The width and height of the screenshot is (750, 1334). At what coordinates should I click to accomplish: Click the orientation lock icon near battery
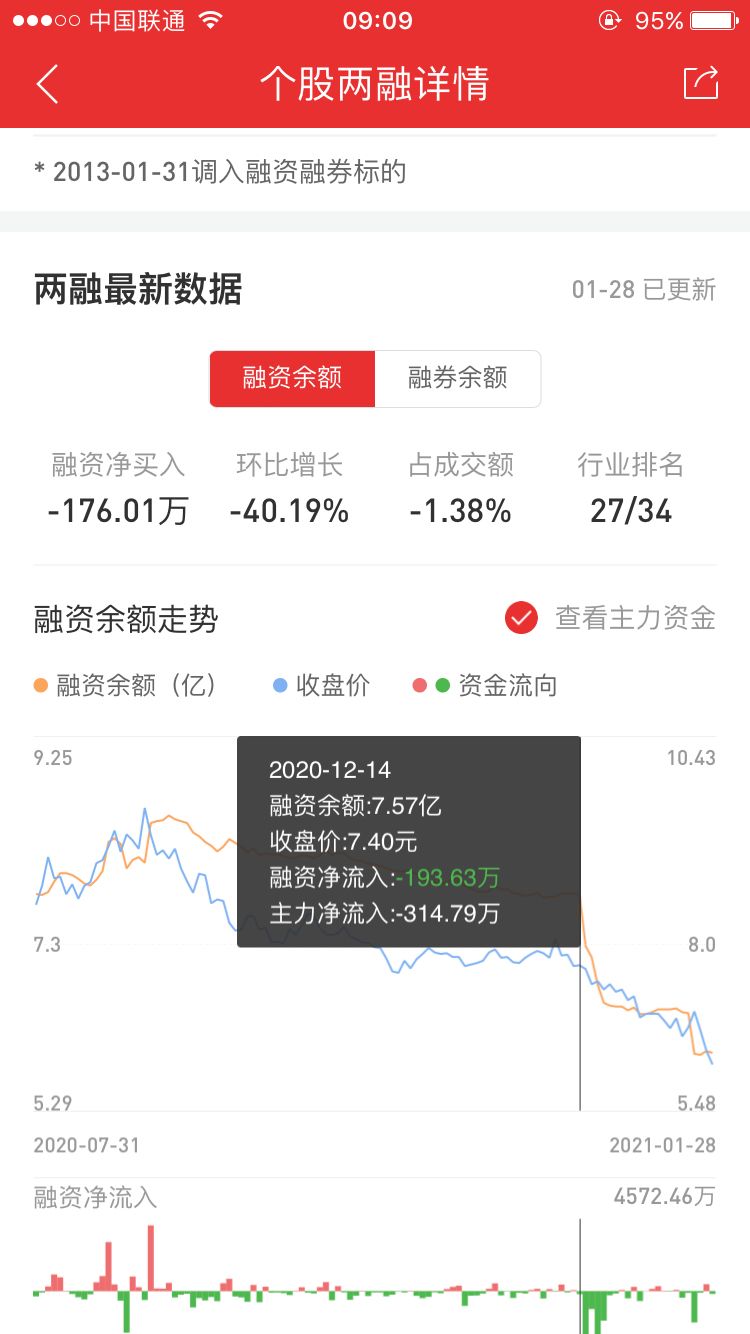click(x=610, y=19)
